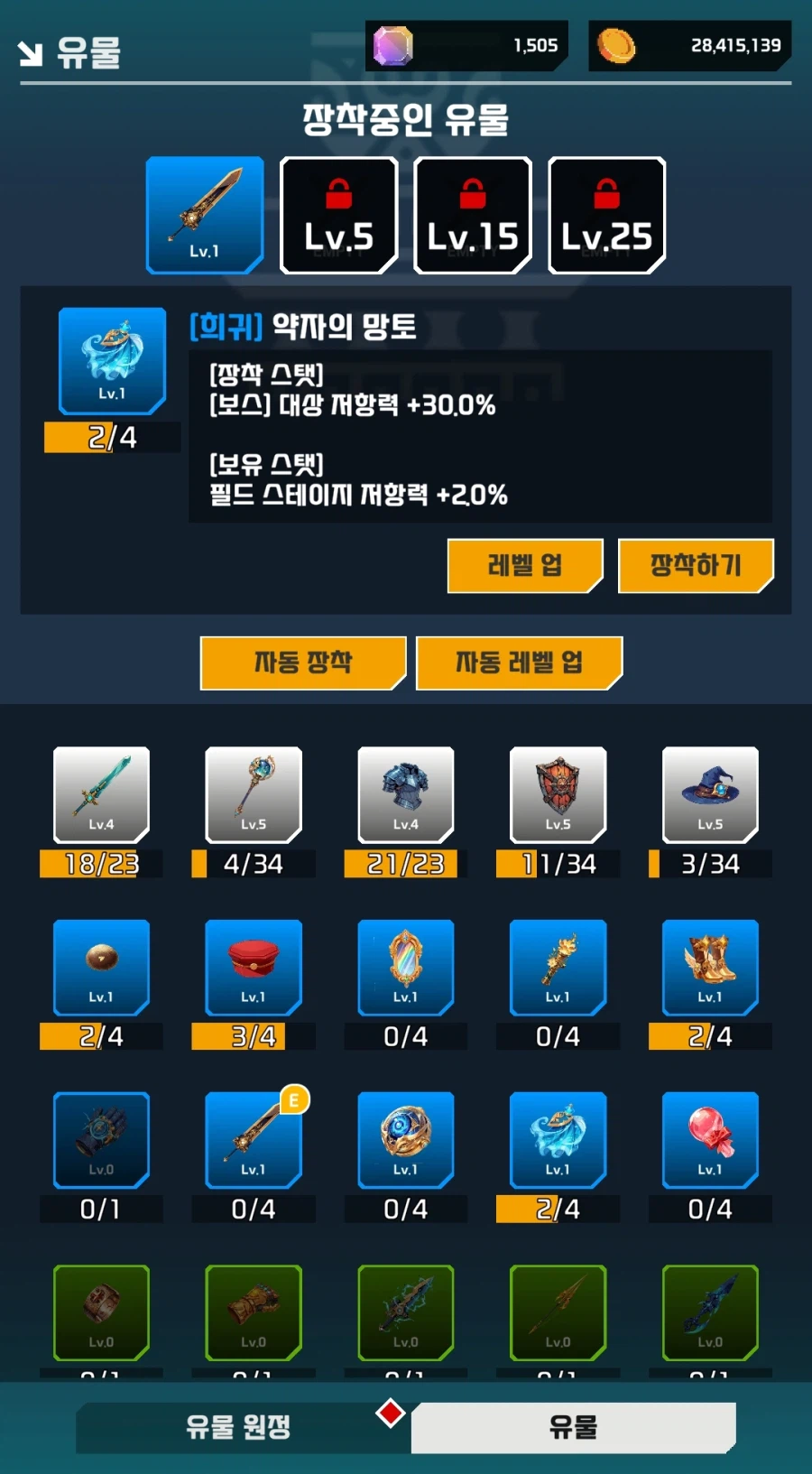The height and width of the screenshot is (1474, 812).
Task: Select the red cap relic 3/4
Action: 254,967
